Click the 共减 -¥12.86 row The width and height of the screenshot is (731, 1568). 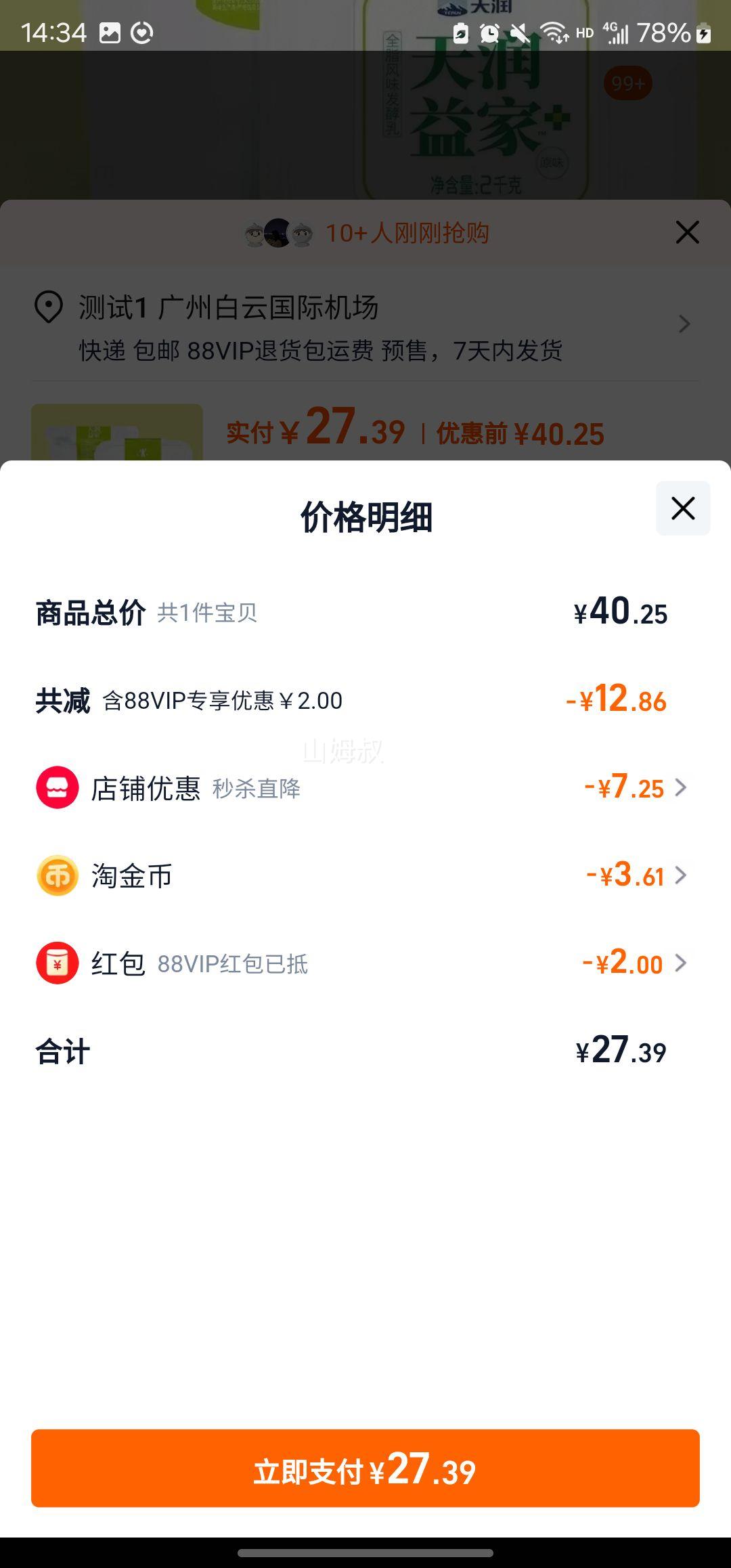365,702
